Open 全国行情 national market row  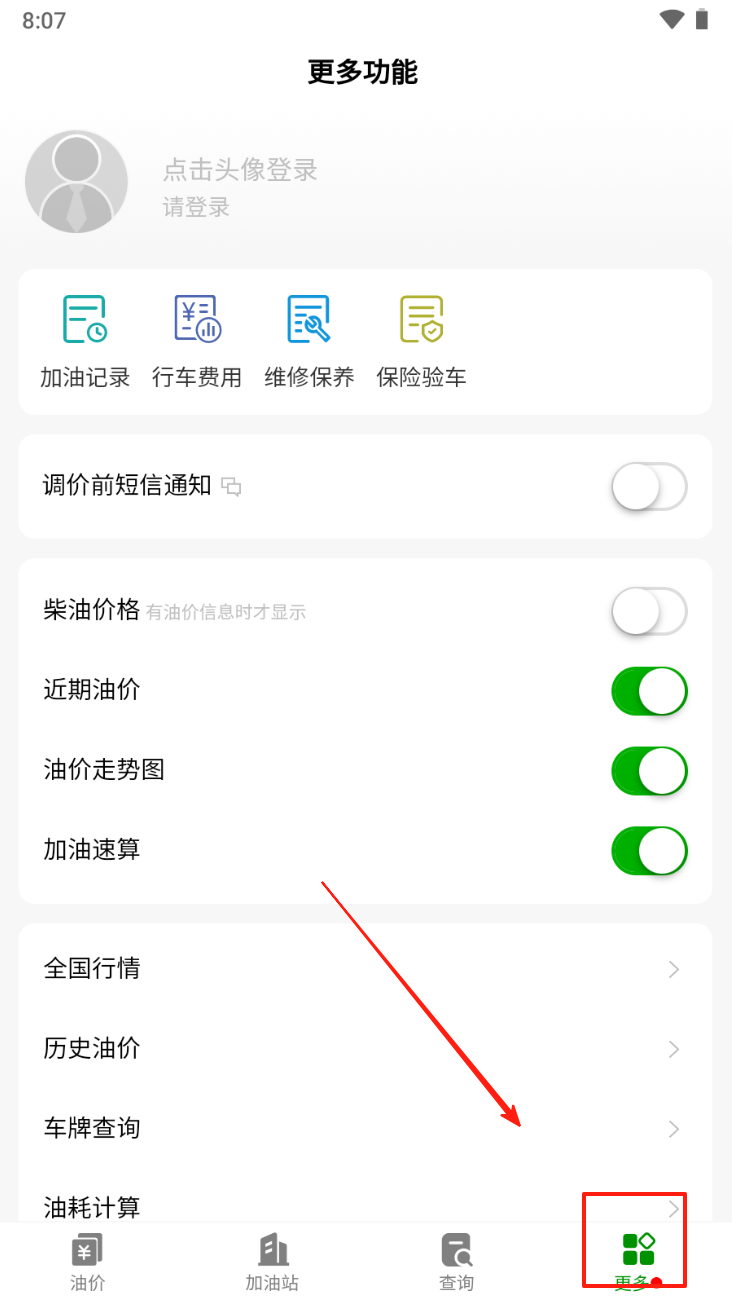tap(365, 968)
